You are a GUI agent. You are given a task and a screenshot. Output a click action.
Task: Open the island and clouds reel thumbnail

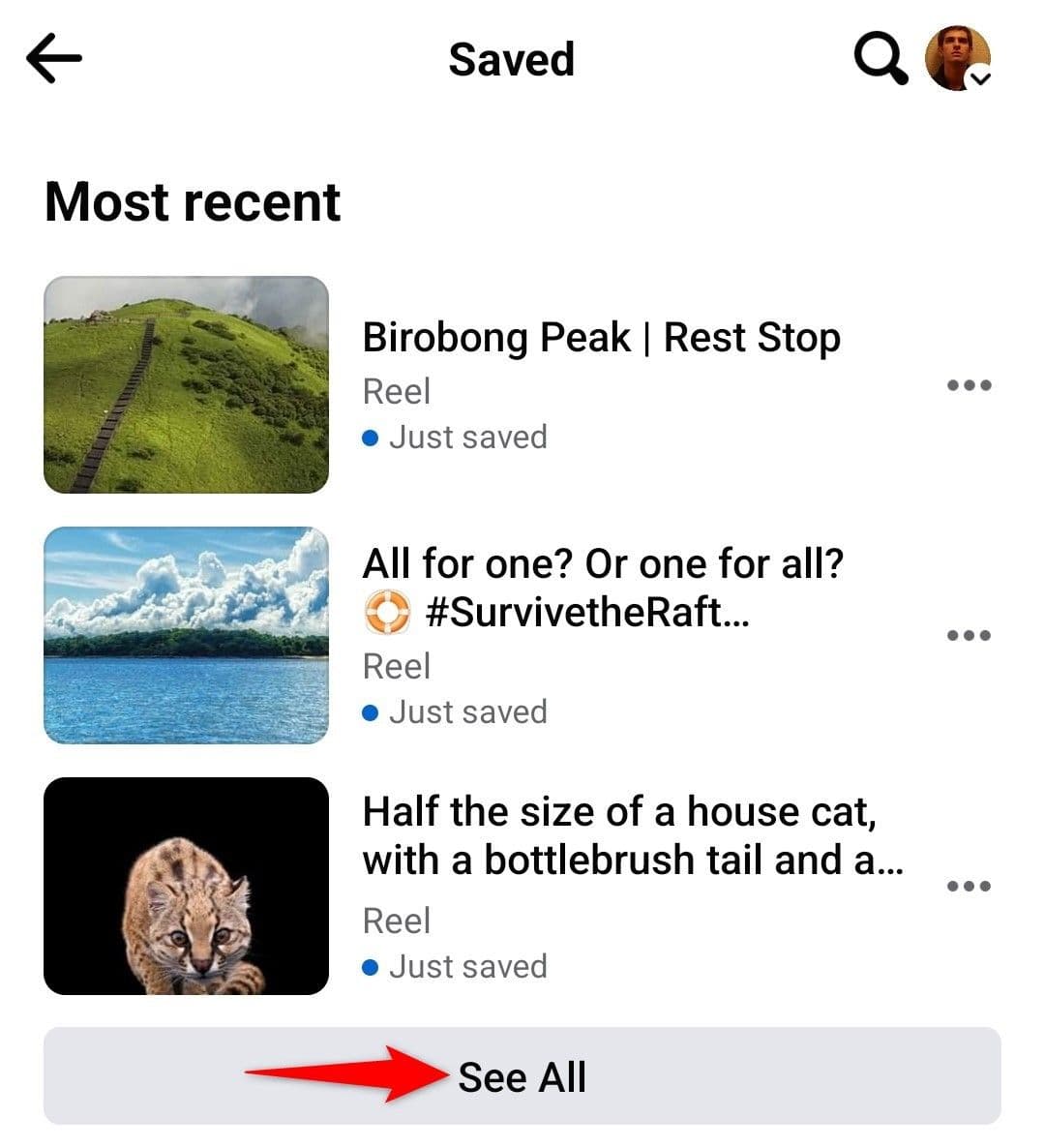tap(187, 635)
